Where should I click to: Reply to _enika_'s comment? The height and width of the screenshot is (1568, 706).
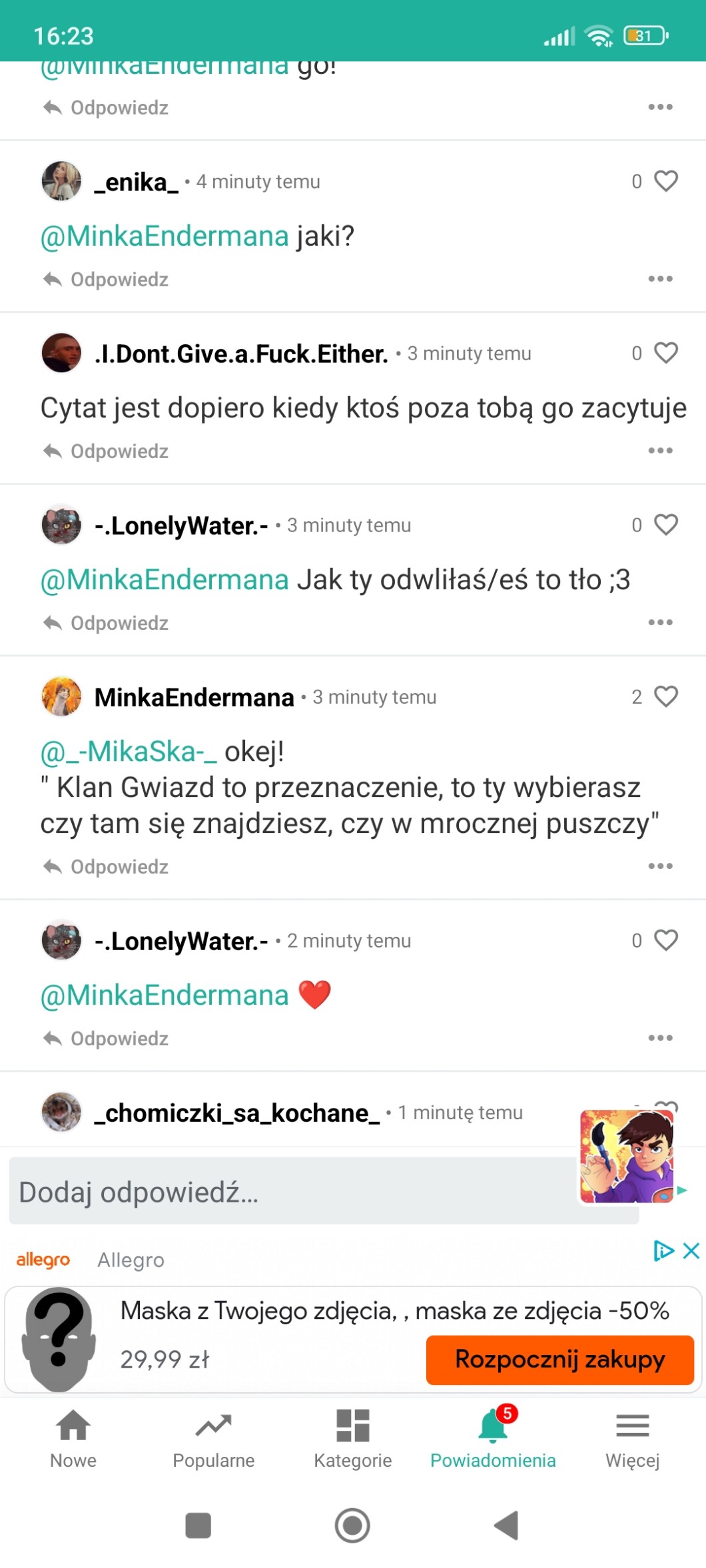pos(107,280)
